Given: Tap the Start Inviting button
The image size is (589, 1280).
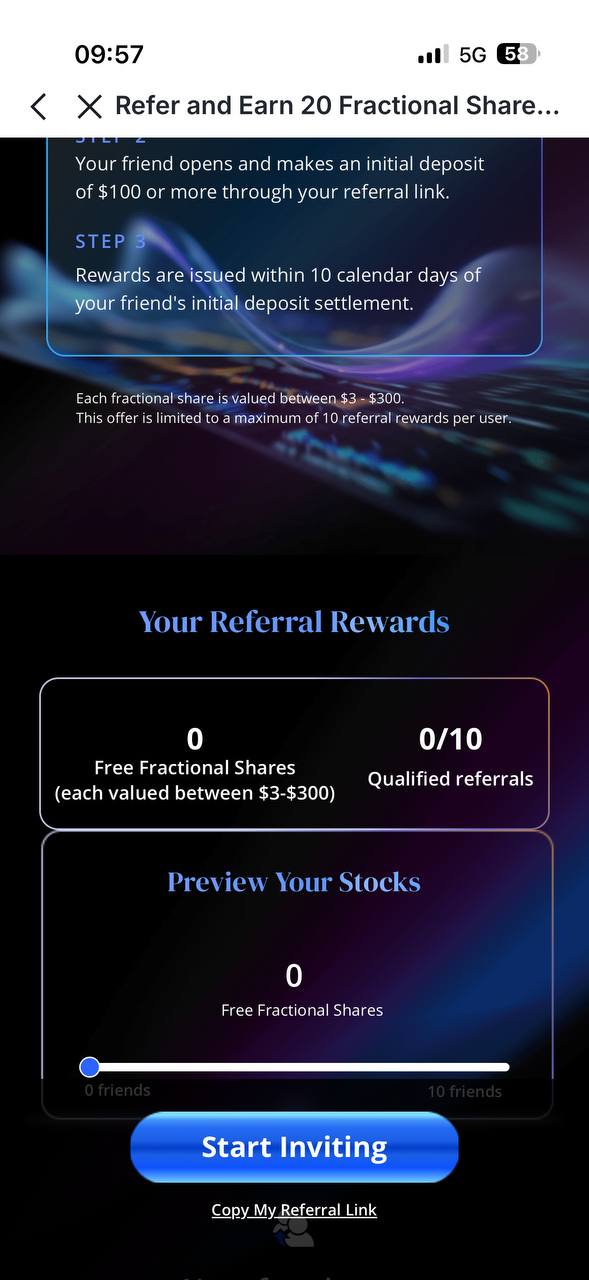Looking at the screenshot, I should click(x=294, y=1147).
